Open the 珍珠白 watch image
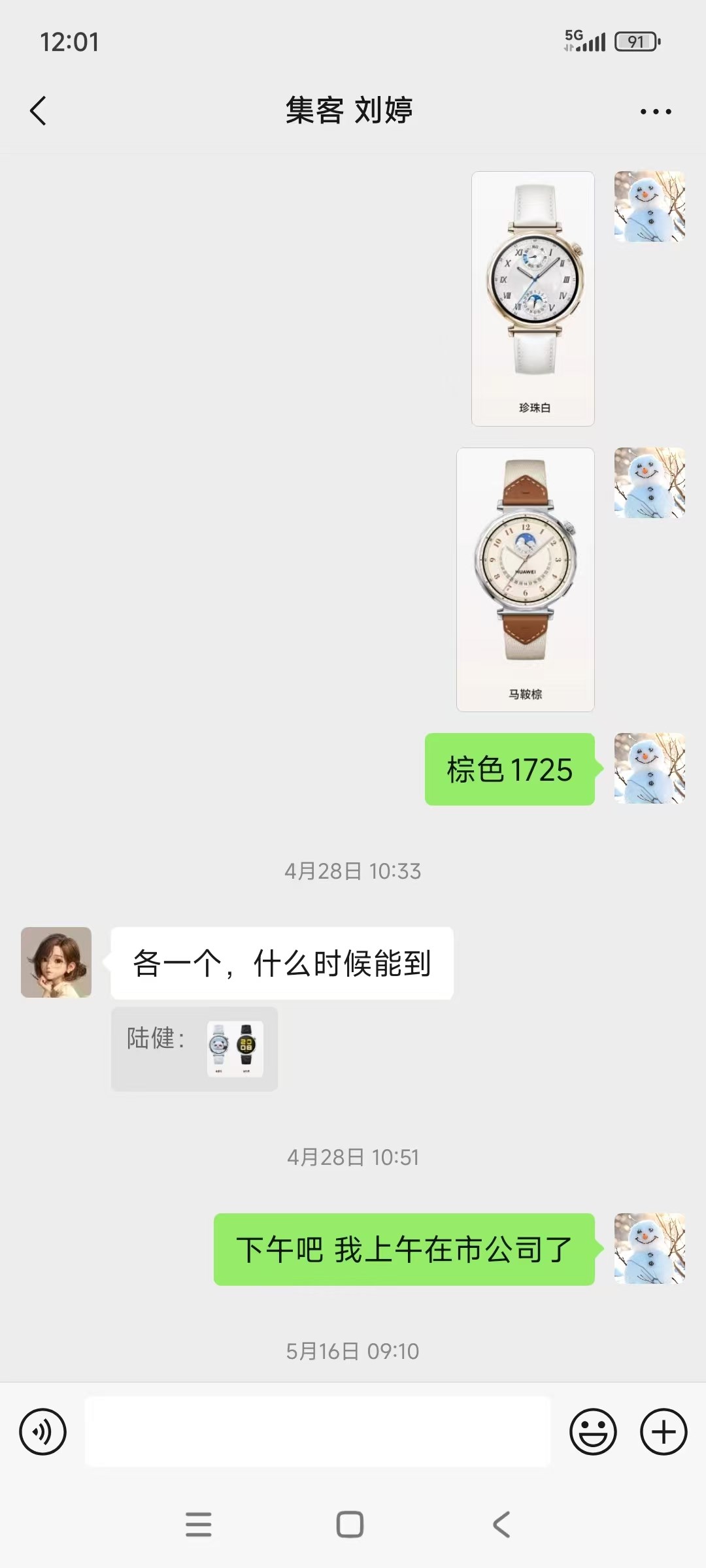706x1568 pixels. click(x=533, y=299)
